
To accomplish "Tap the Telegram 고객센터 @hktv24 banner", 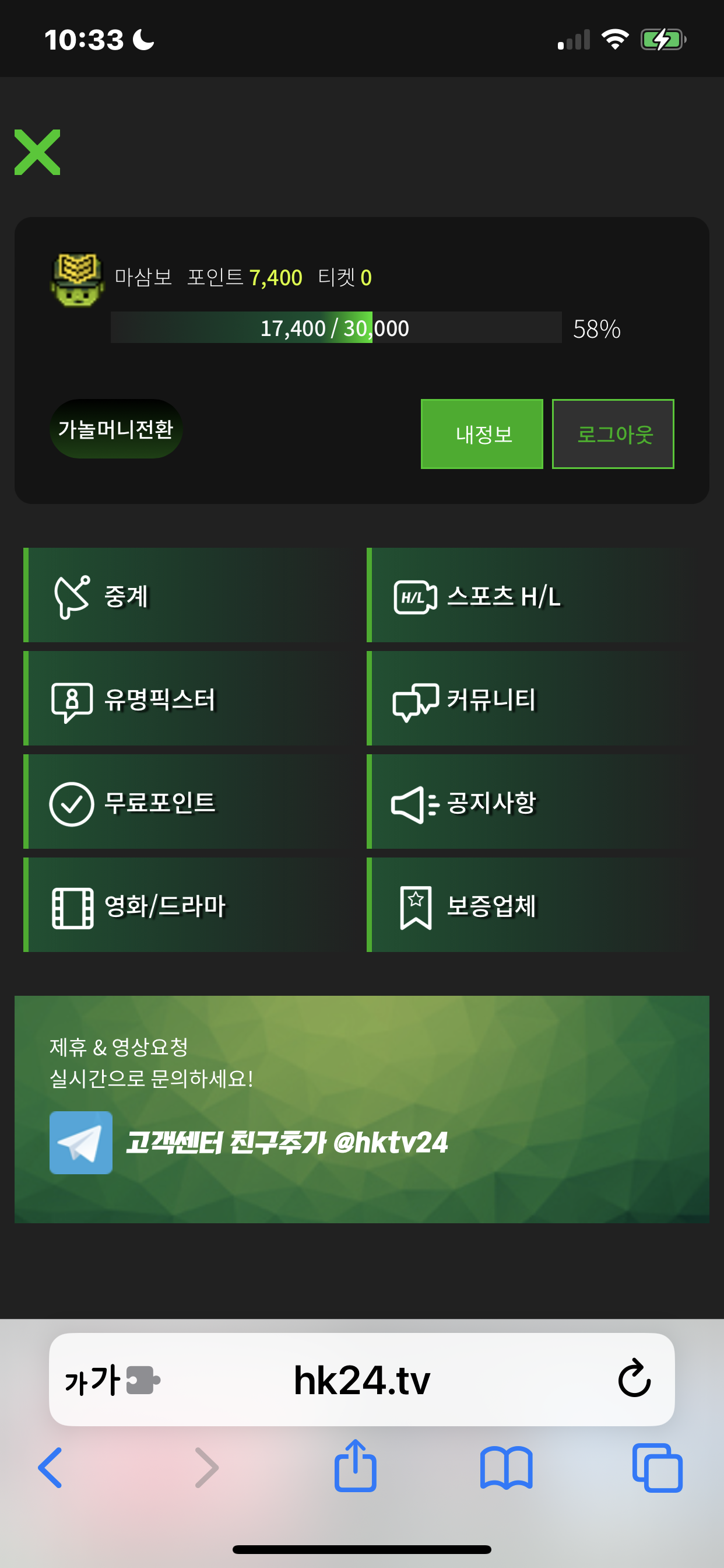I will (x=286, y=1142).
